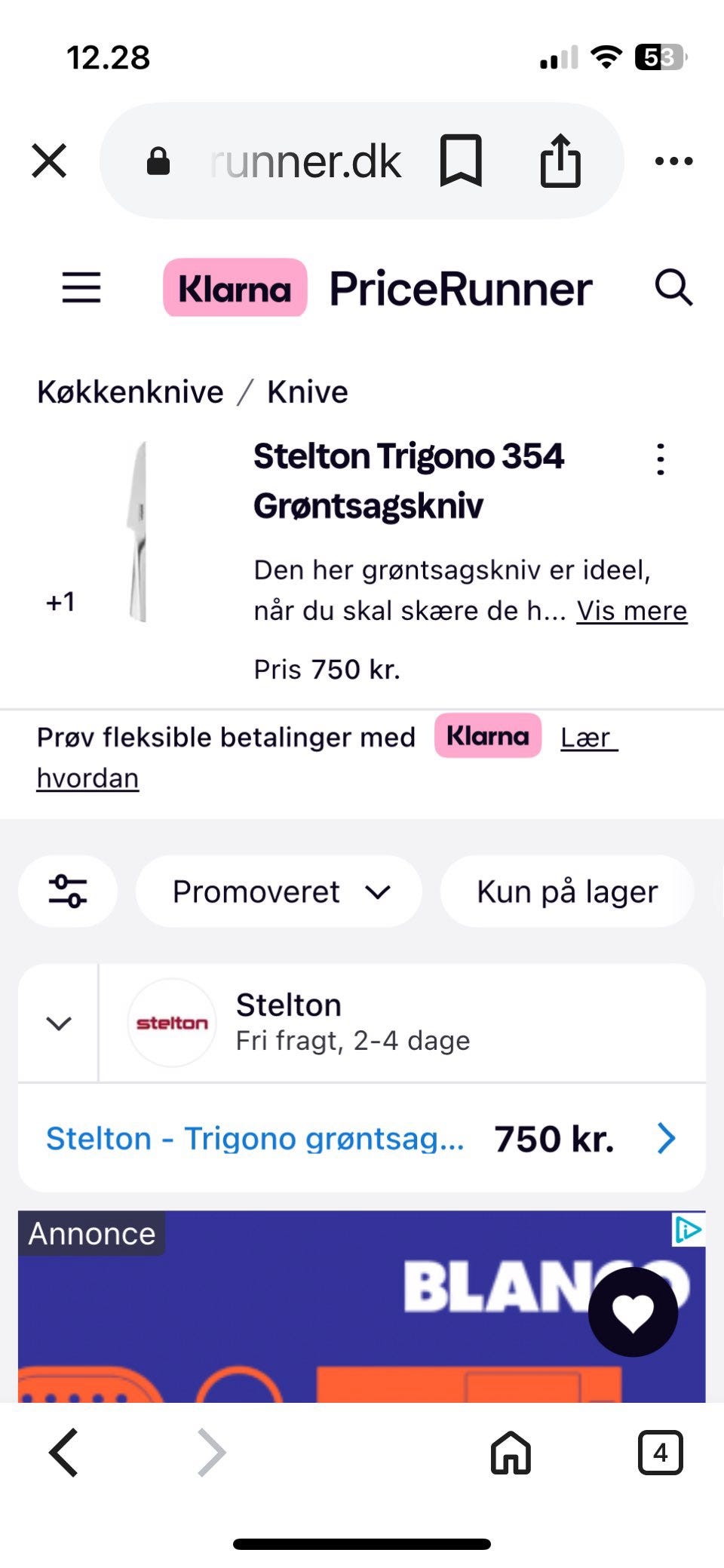Viewport: 724px width, 1568px height.
Task: Expand description with Vis mere
Action: (632, 611)
